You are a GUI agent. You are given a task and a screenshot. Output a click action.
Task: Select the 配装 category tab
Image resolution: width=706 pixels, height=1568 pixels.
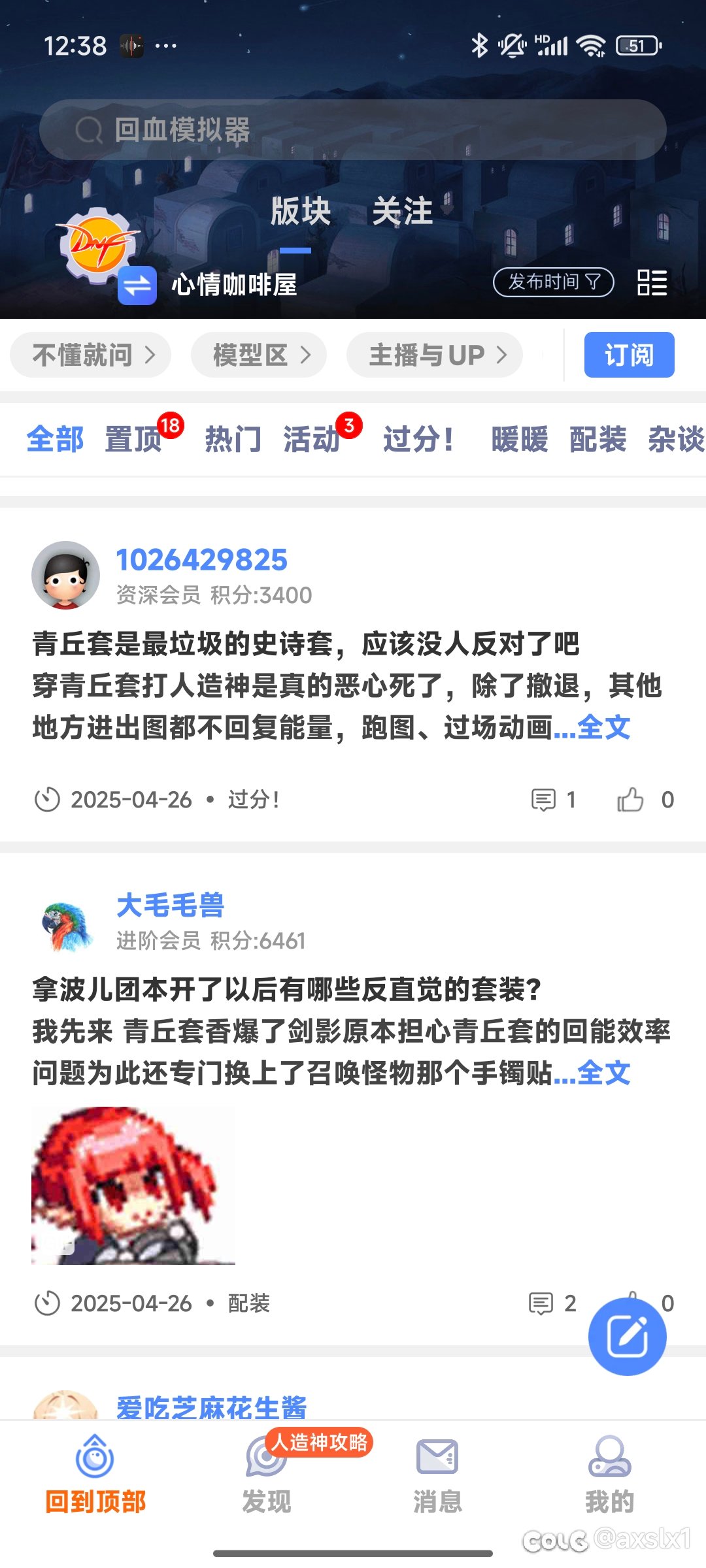point(598,438)
